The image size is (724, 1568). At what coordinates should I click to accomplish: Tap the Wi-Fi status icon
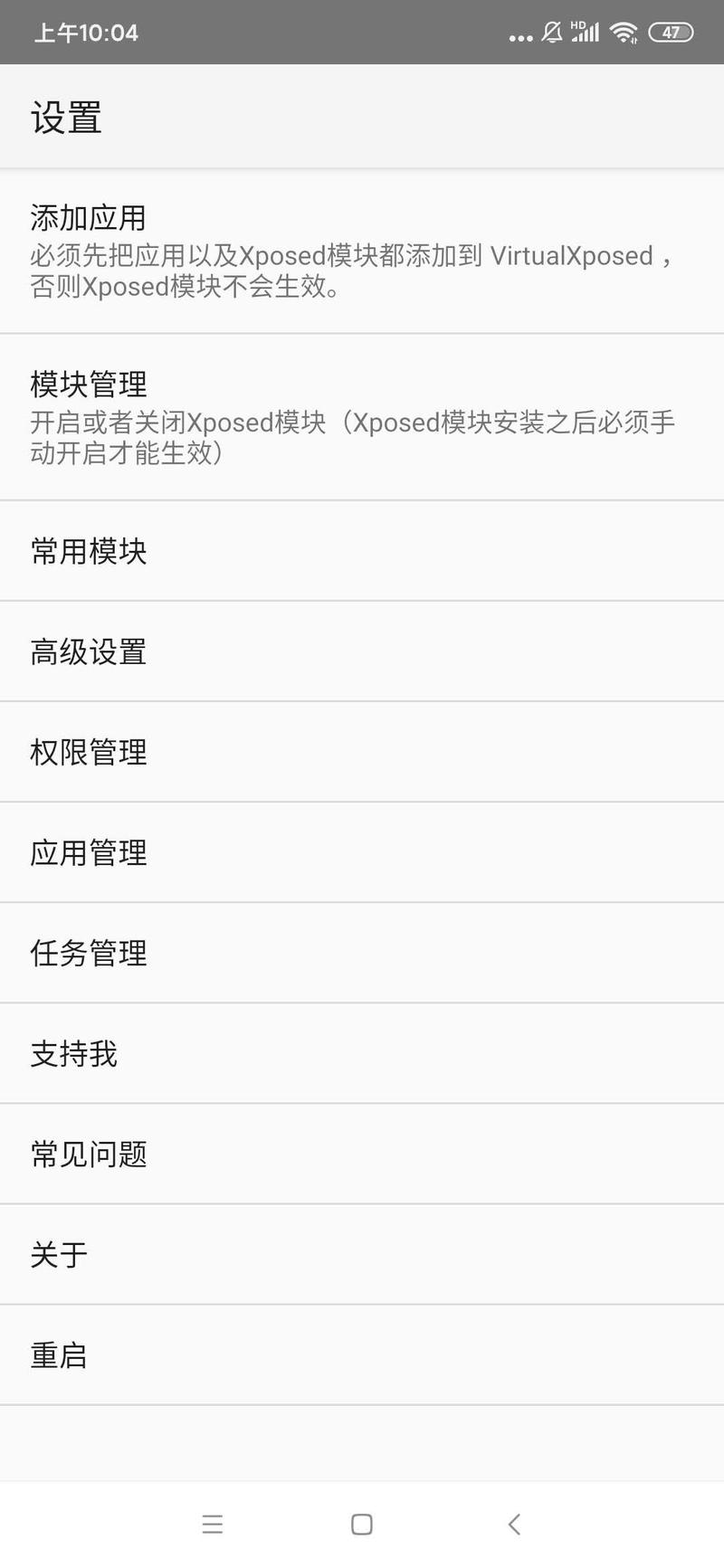click(621, 32)
